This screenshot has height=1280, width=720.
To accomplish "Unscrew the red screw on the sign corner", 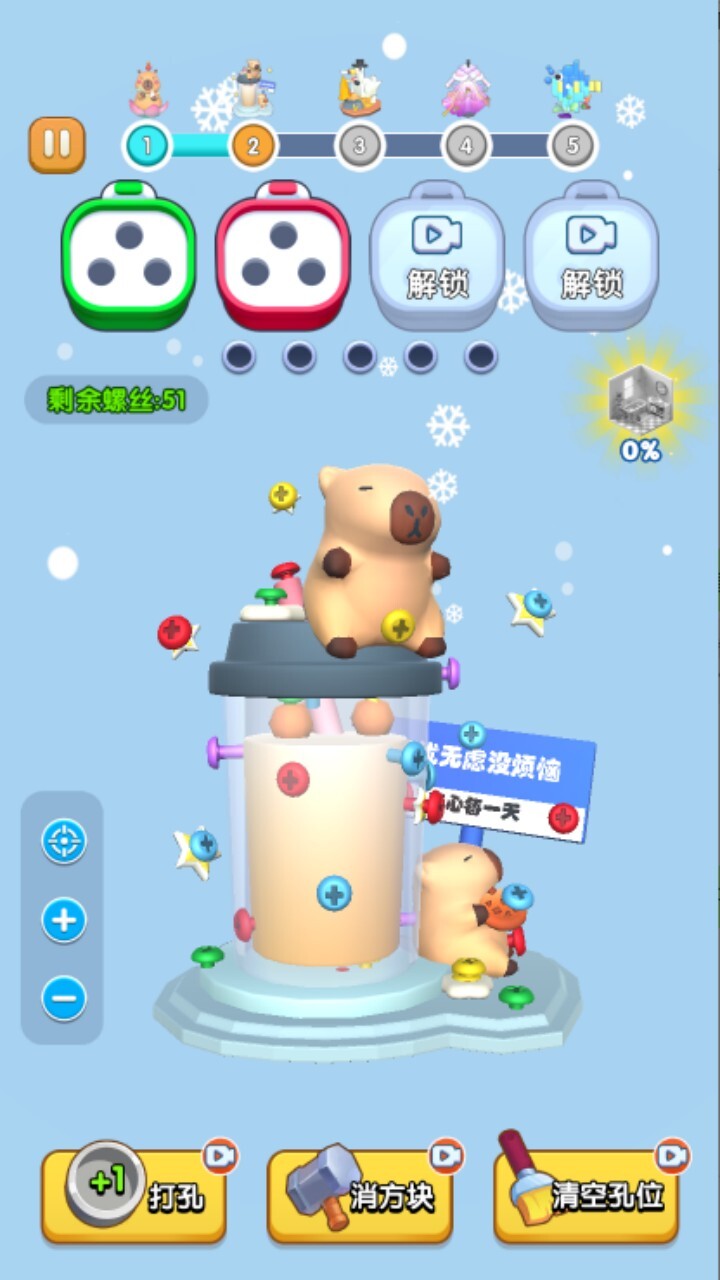I will tap(563, 818).
